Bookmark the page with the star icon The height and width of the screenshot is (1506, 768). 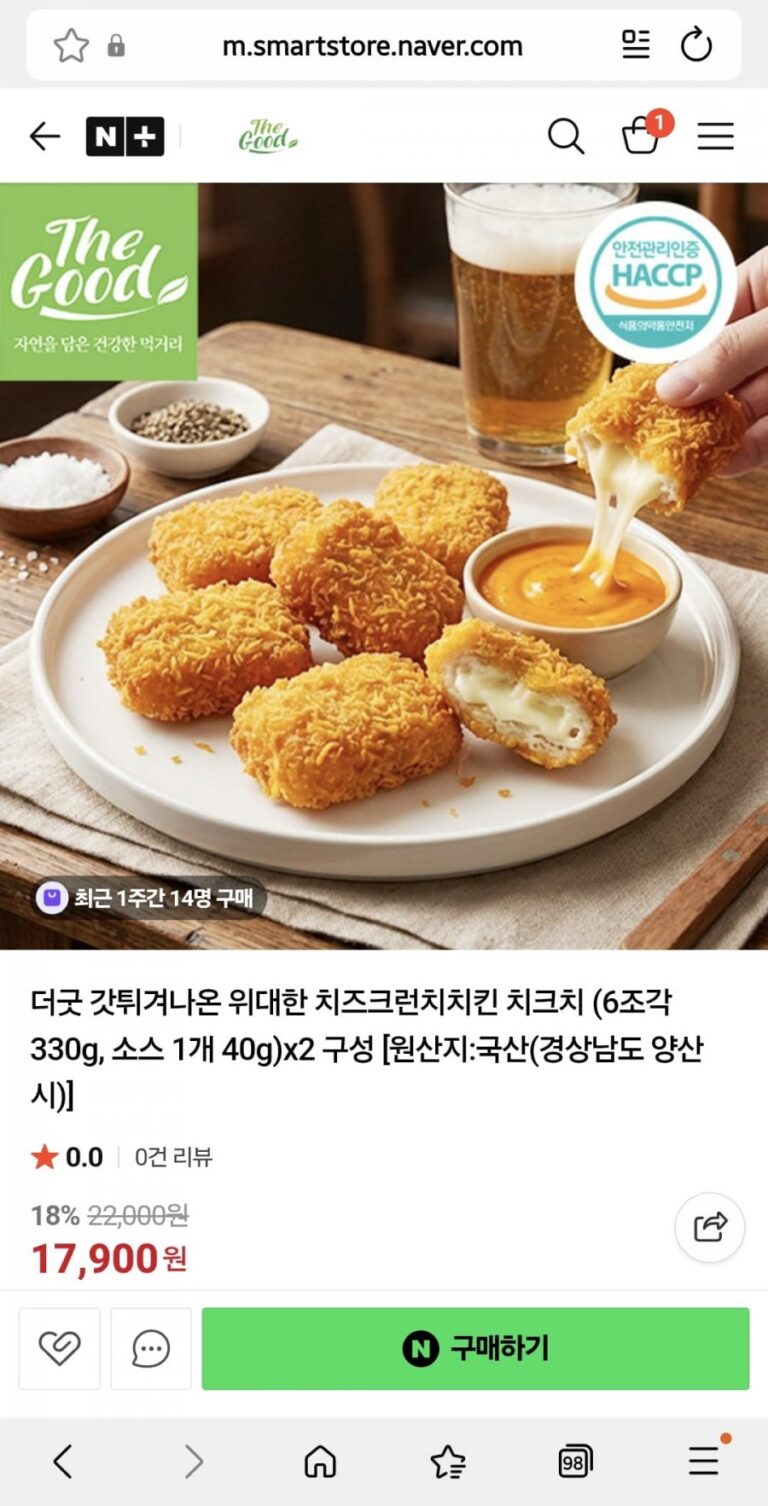[x=71, y=46]
